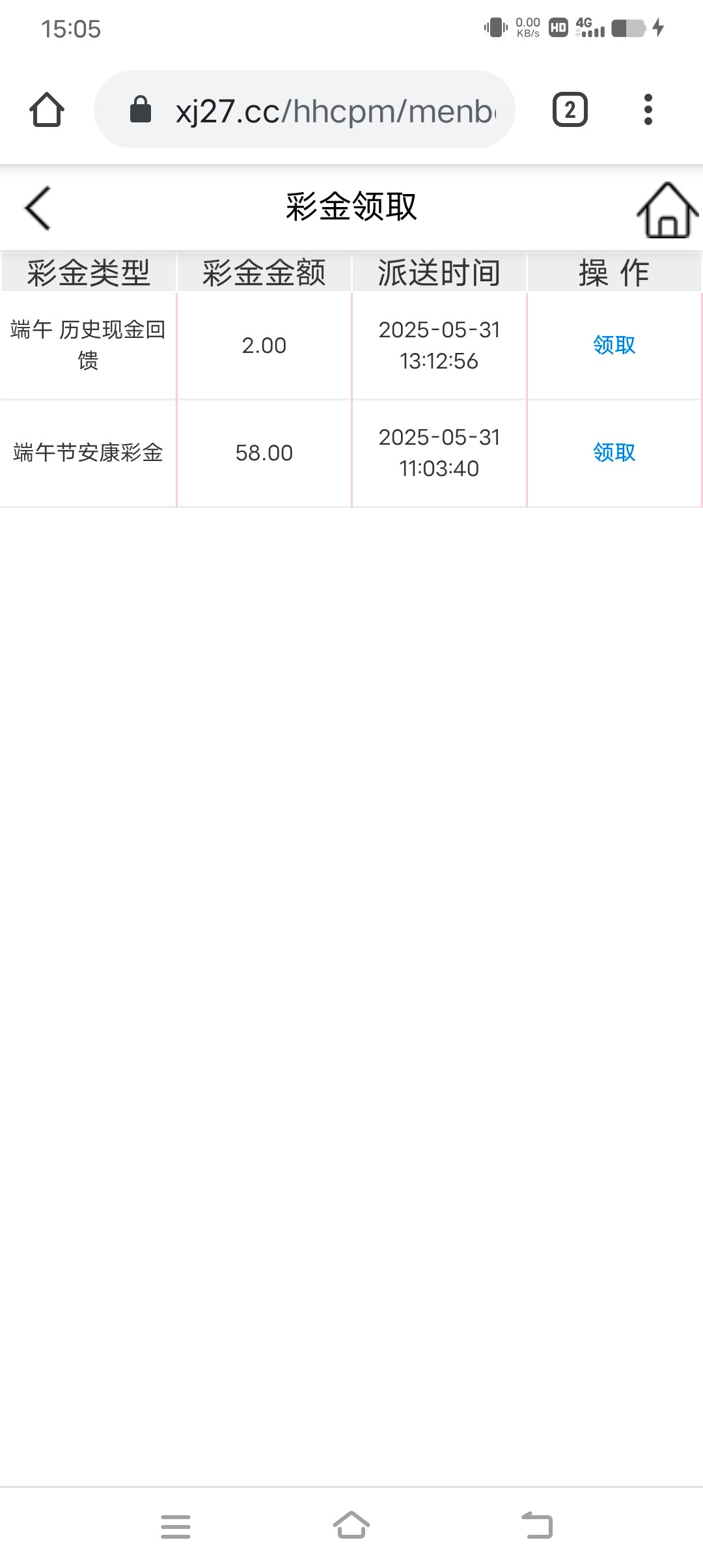Open the site home icon beside 彩金领取
The image size is (703, 1568).
click(667, 210)
